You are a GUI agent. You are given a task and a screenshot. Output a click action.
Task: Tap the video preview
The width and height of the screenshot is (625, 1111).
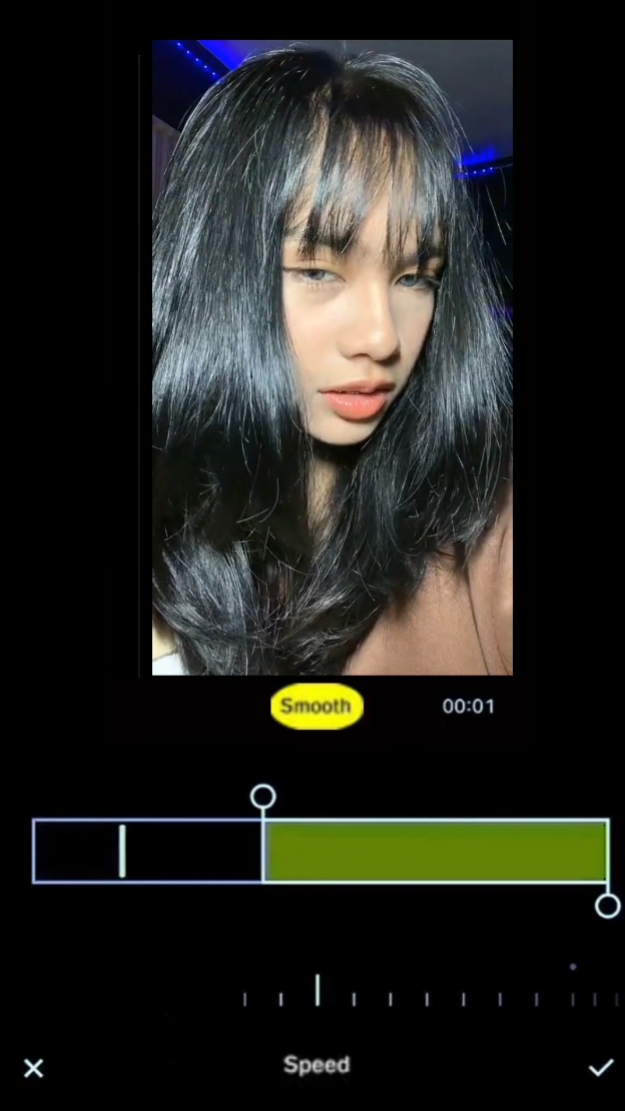coord(332,357)
